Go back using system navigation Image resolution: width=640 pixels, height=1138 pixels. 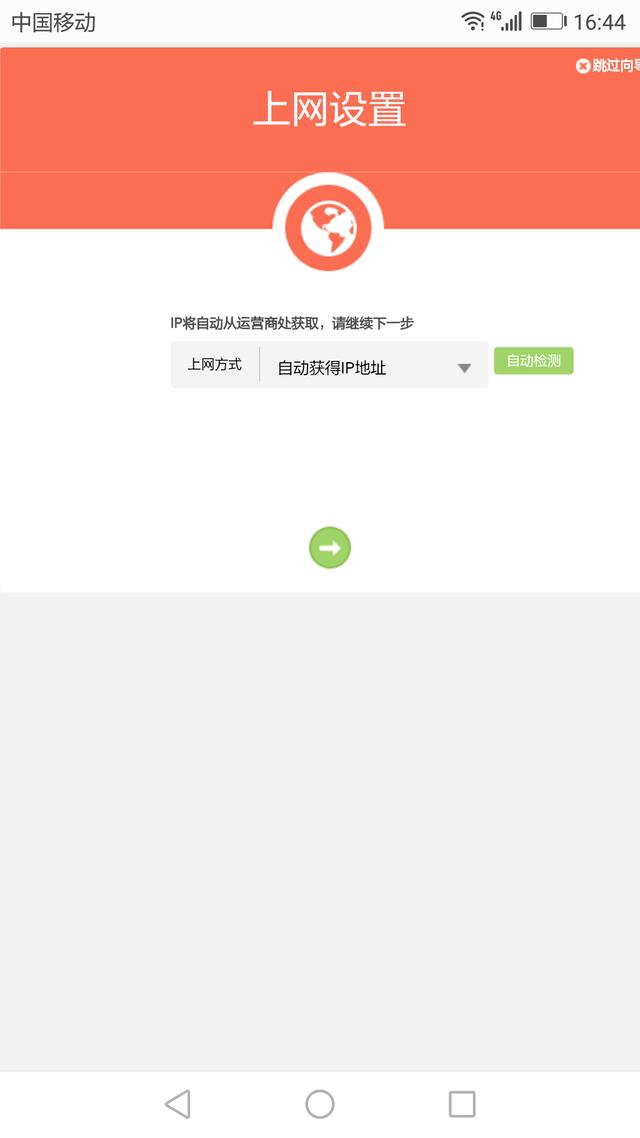(177, 1104)
